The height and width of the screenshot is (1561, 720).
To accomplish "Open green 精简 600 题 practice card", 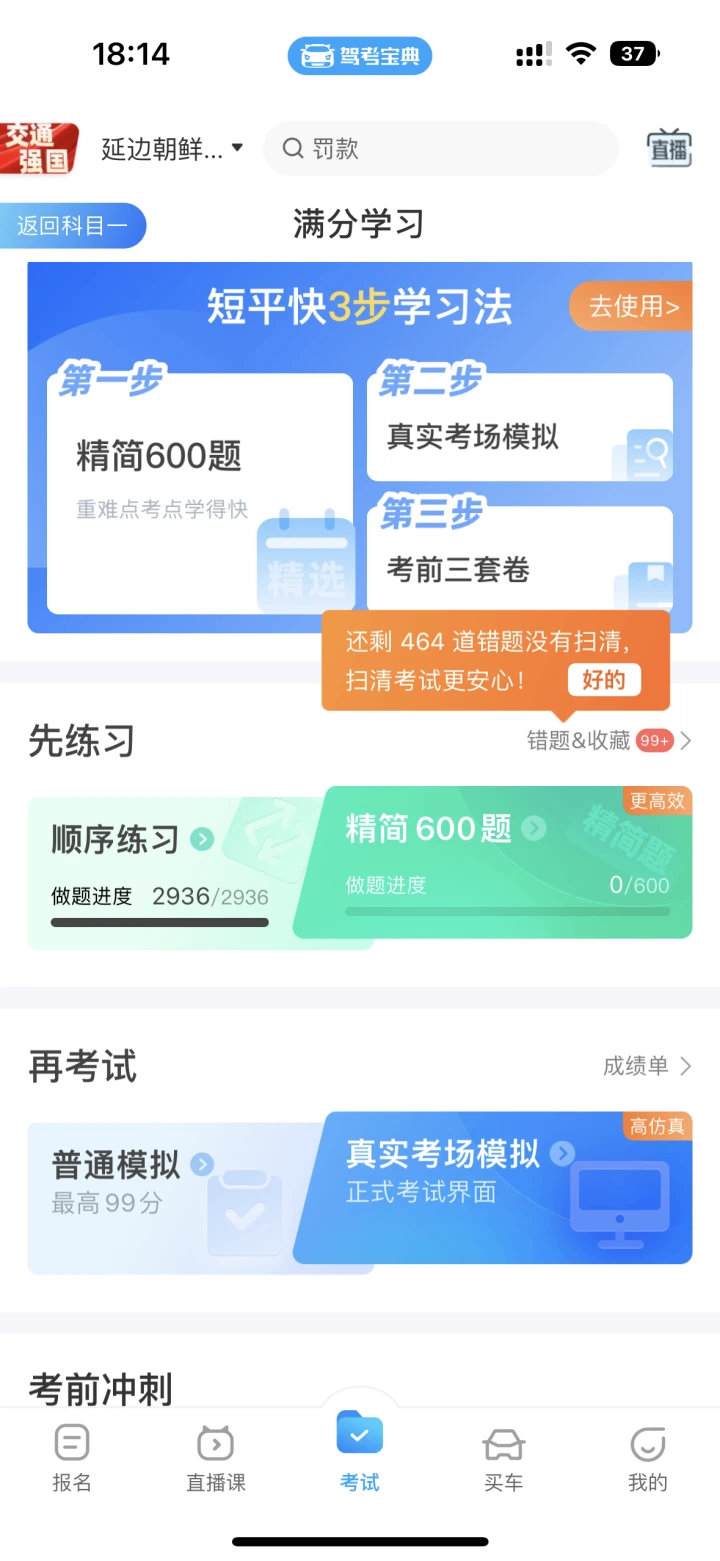I will coord(500,860).
